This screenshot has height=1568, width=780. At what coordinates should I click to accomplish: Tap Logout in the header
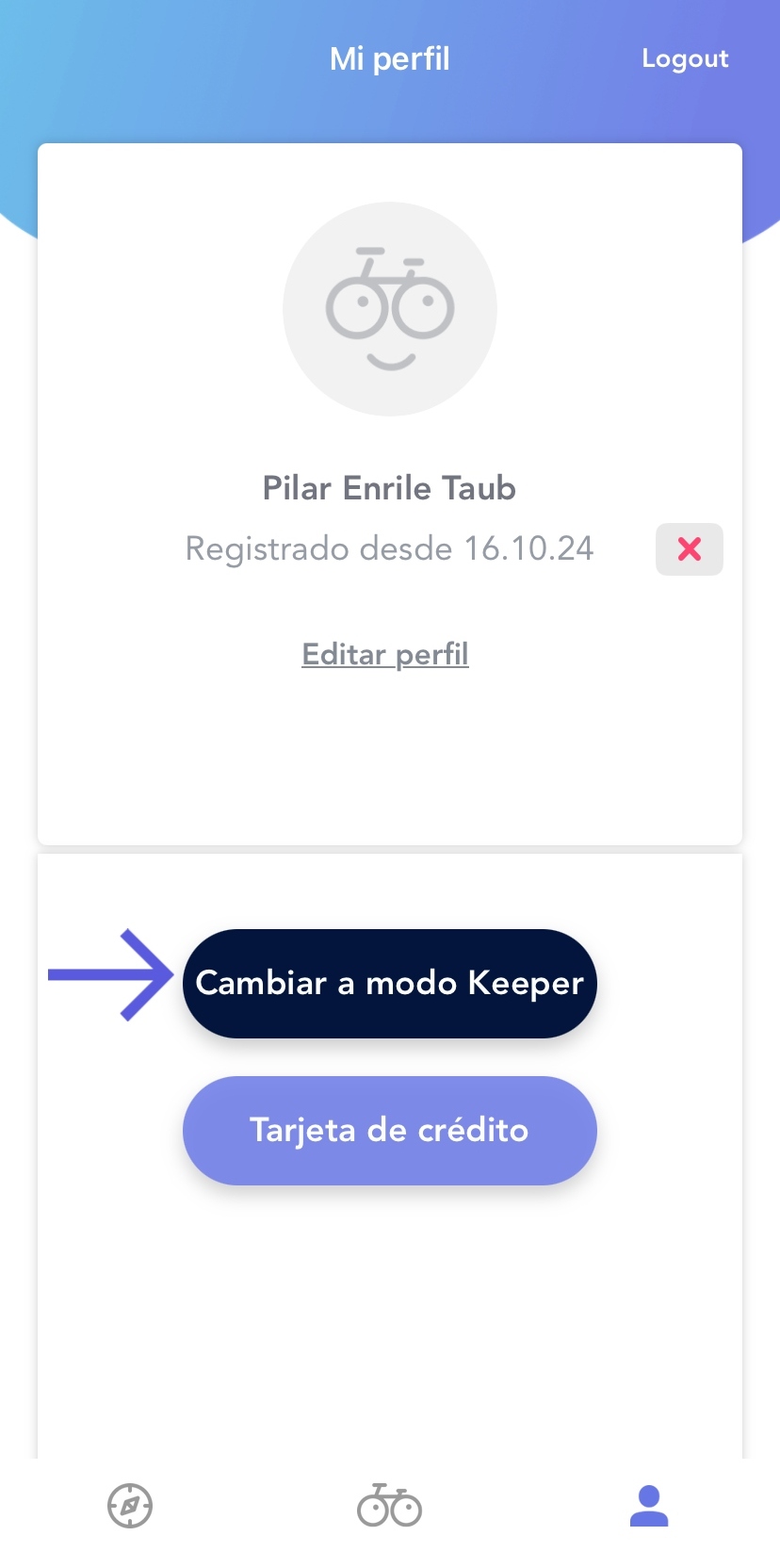click(x=685, y=58)
